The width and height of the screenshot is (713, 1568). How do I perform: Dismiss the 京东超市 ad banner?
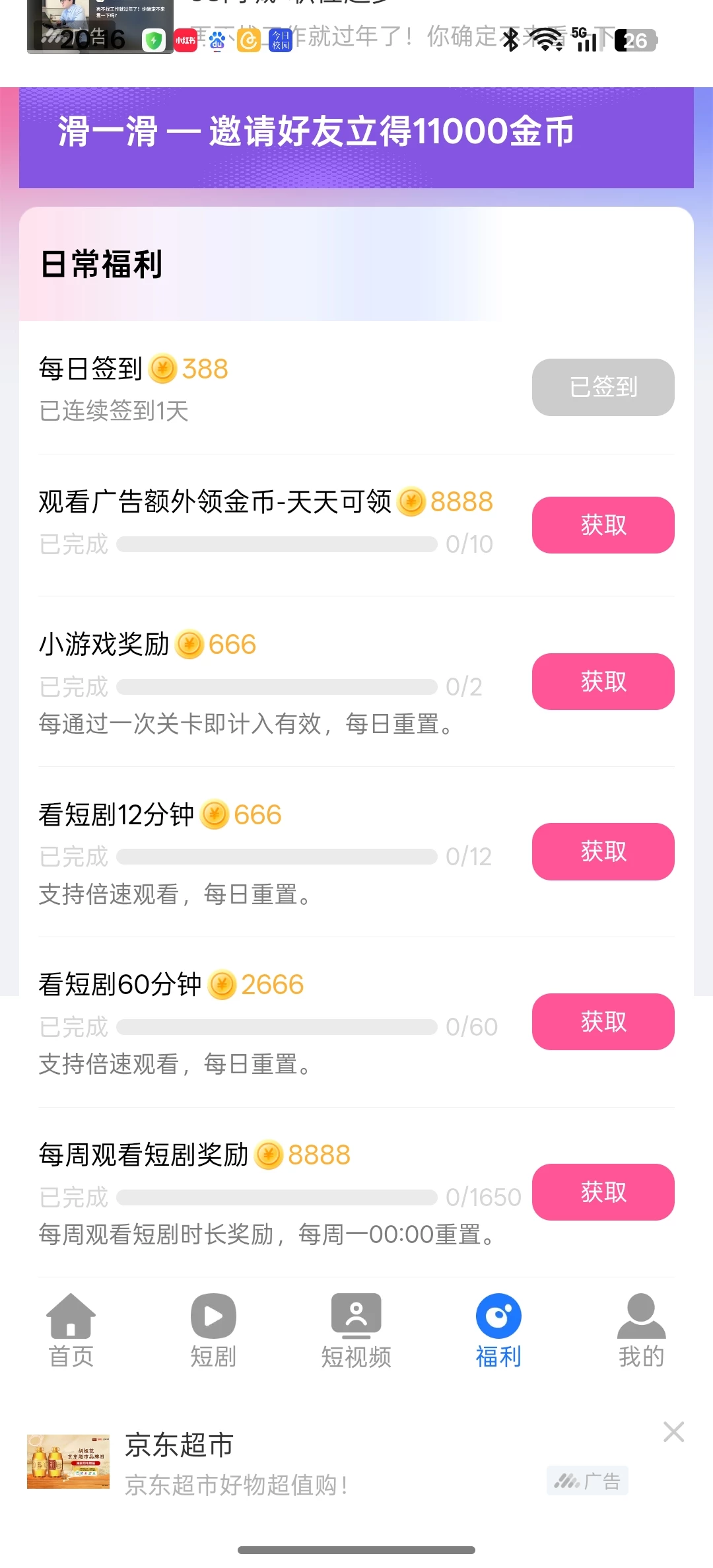[673, 1432]
